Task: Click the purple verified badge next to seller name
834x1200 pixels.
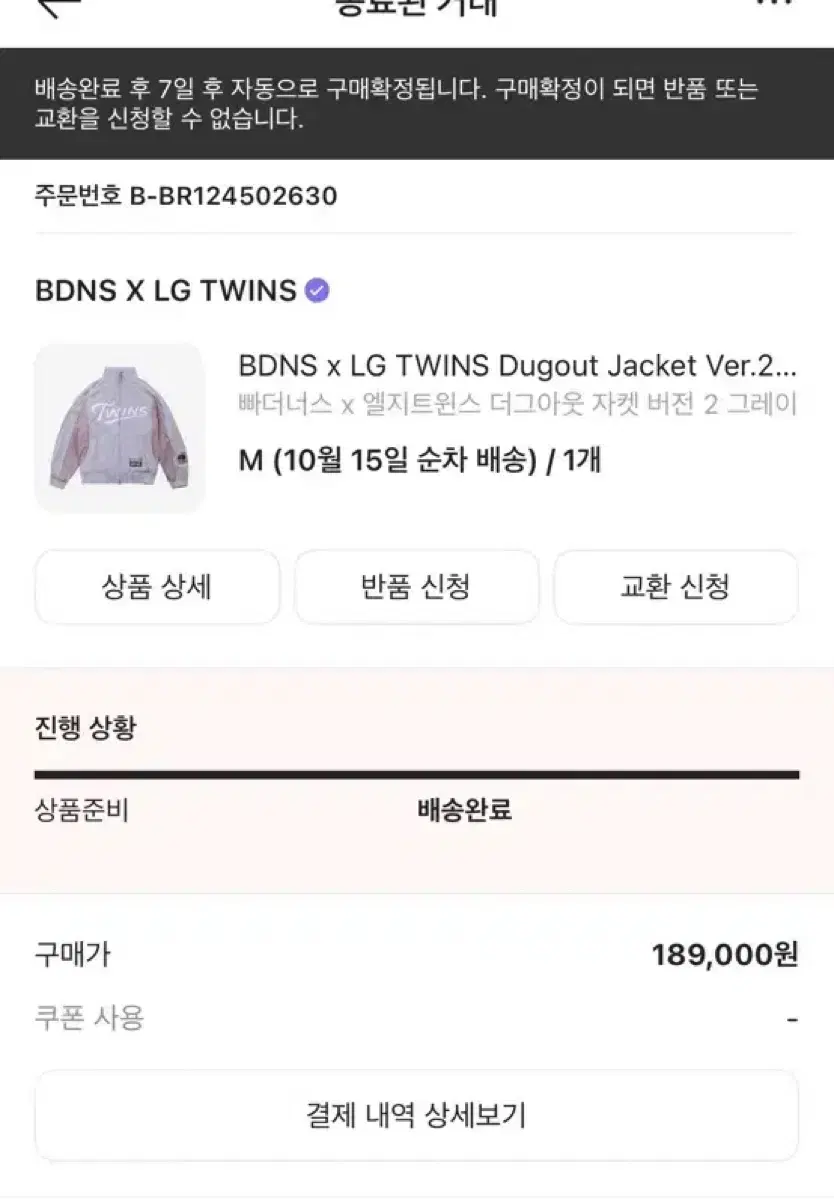Action: (316, 290)
